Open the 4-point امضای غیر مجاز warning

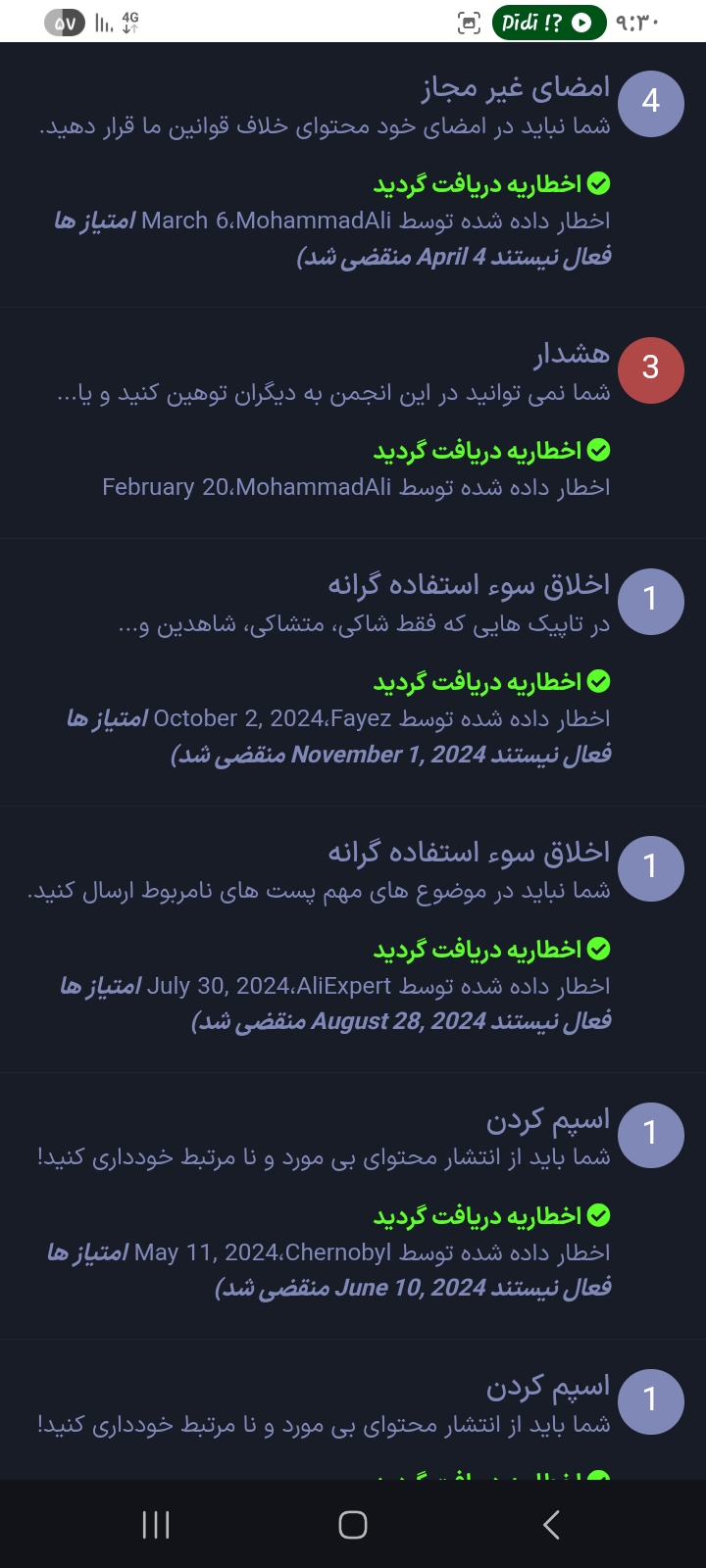point(515,88)
